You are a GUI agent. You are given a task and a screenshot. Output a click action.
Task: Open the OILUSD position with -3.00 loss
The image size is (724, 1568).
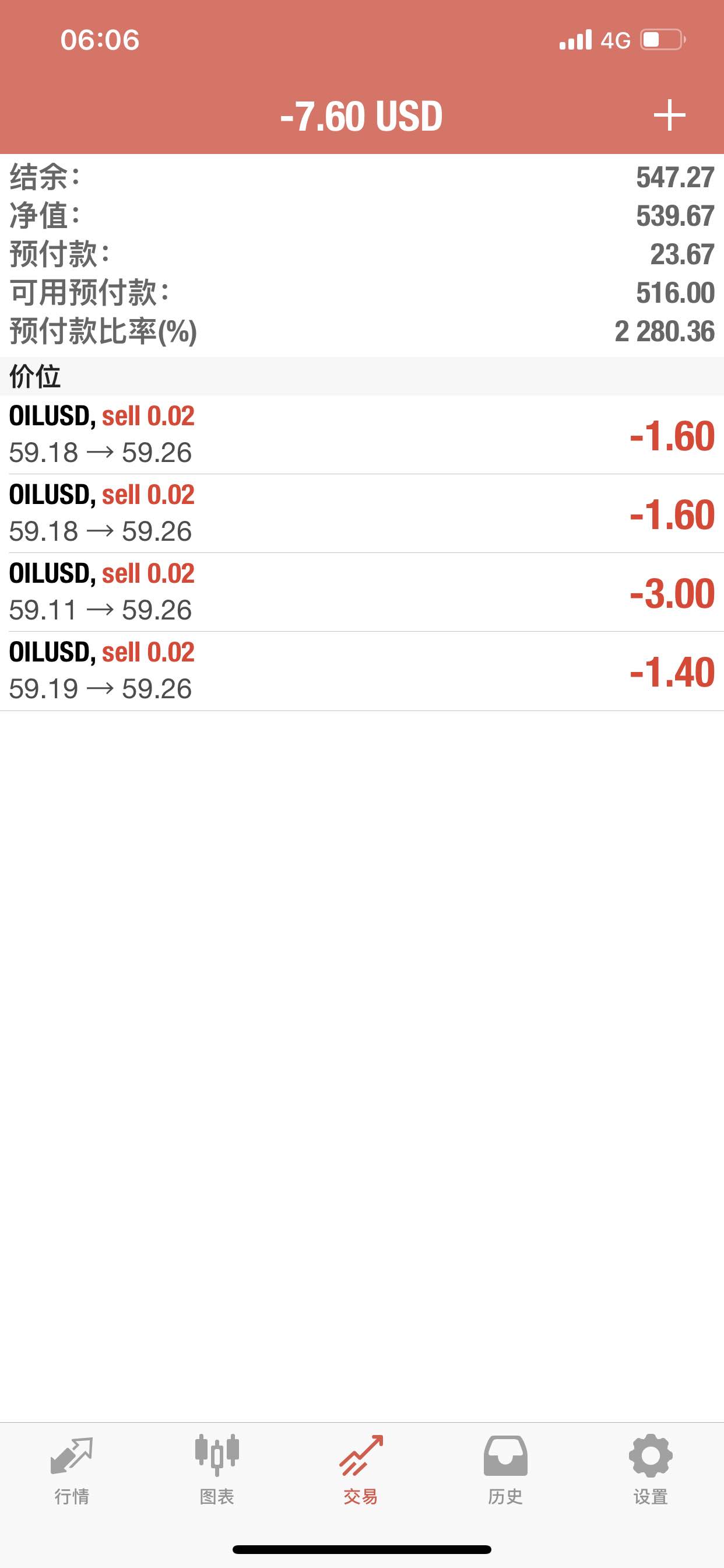tap(362, 592)
